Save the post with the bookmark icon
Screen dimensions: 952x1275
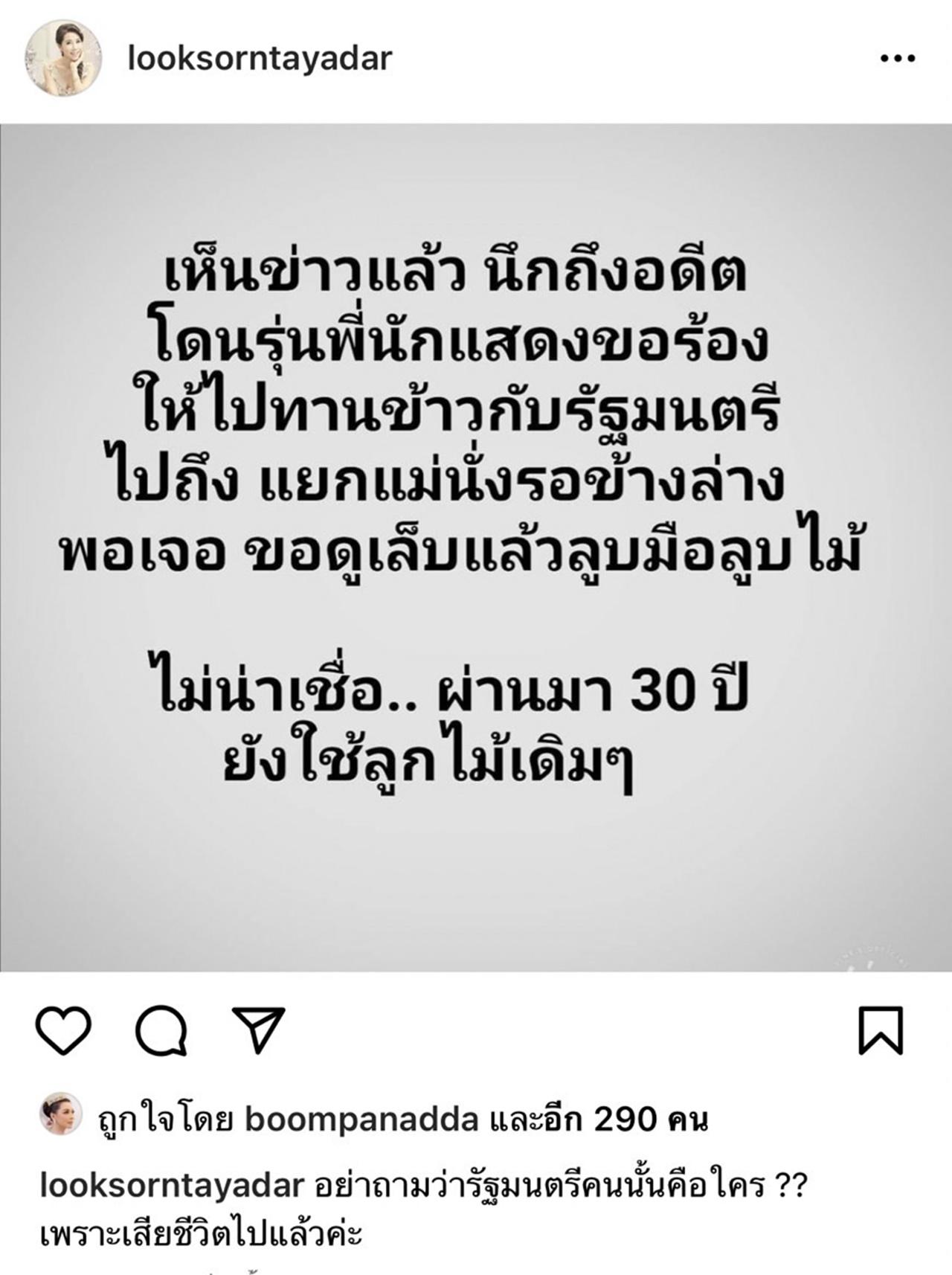tap(881, 1030)
